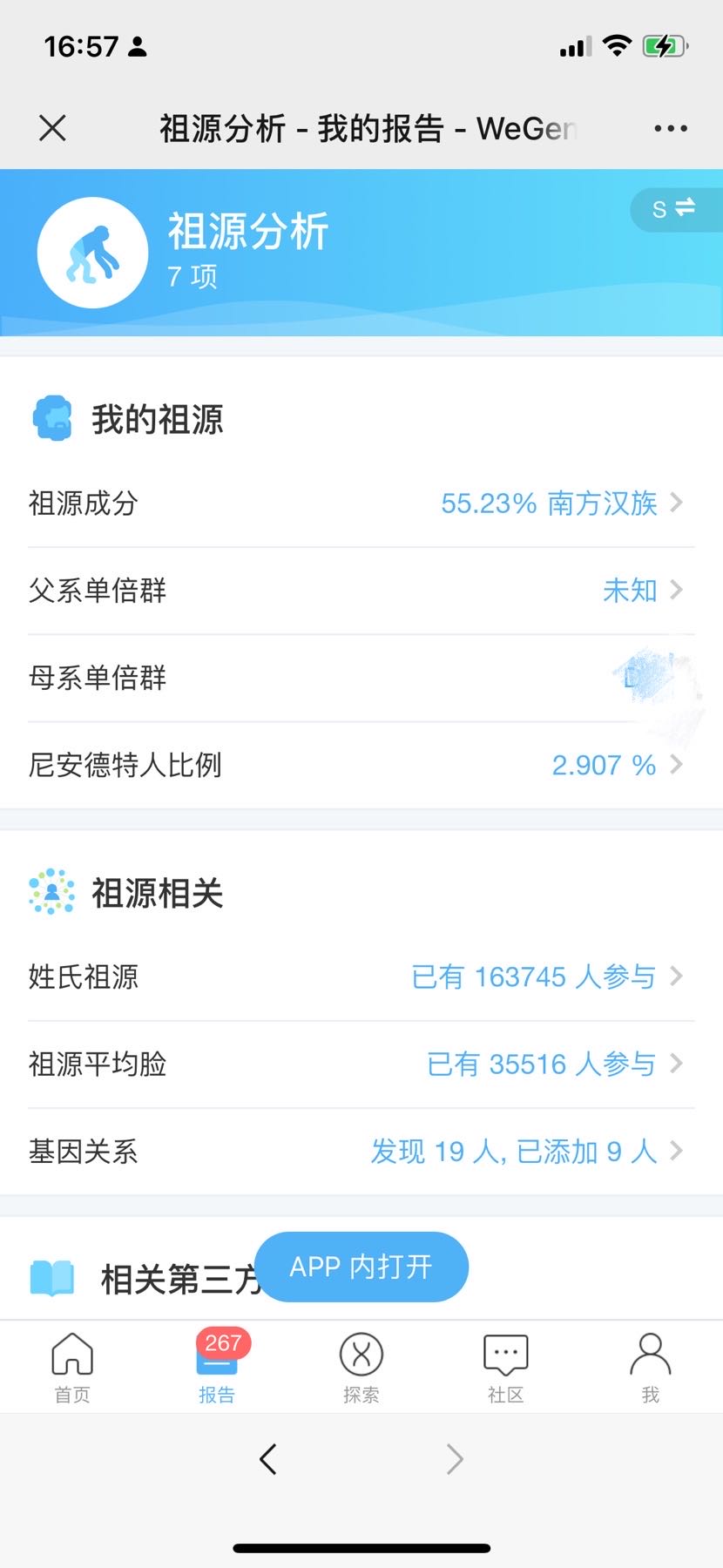Open 姓氏祖源 surname ancestry
Image resolution: width=723 pixels, height=1568 pixels.
tap(361, 977)
